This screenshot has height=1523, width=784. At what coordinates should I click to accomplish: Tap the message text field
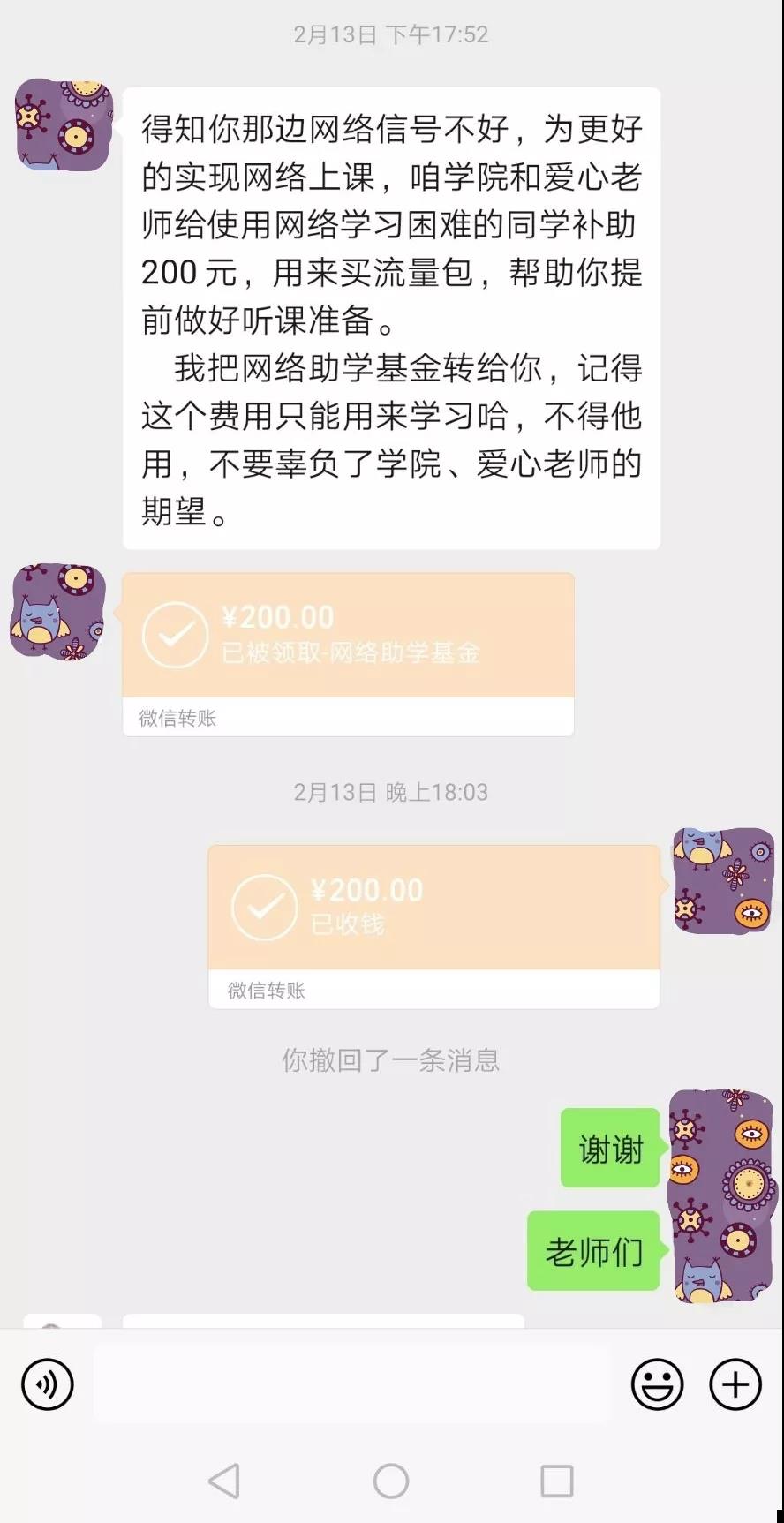pyautogui.click(x=351, y=1384)
